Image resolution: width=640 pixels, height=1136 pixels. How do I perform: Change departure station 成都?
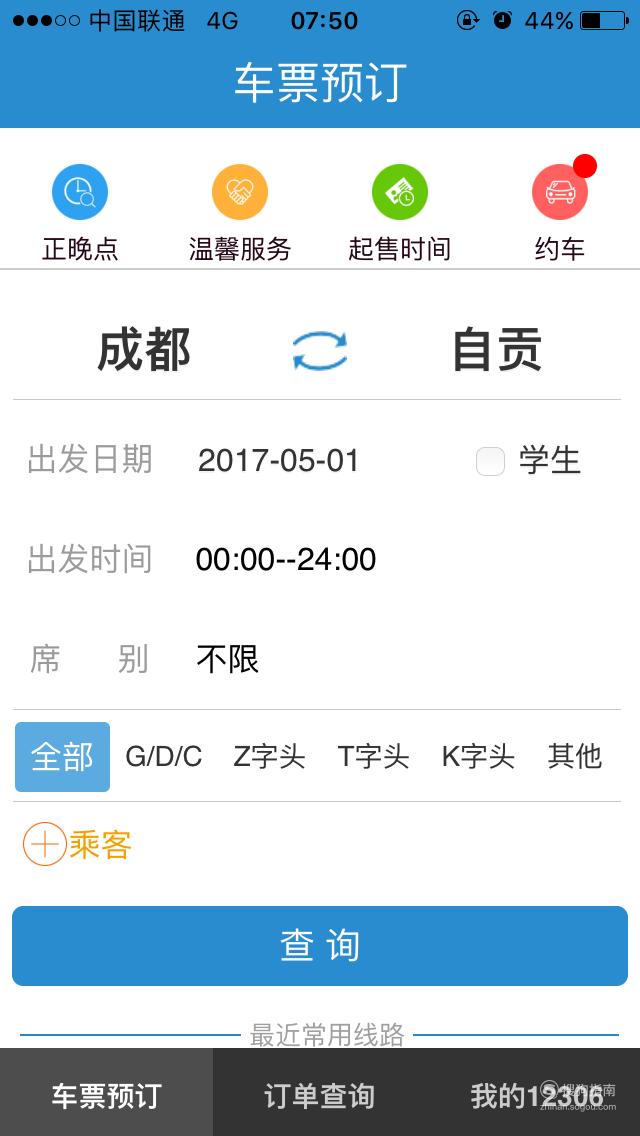click(144, 351)
